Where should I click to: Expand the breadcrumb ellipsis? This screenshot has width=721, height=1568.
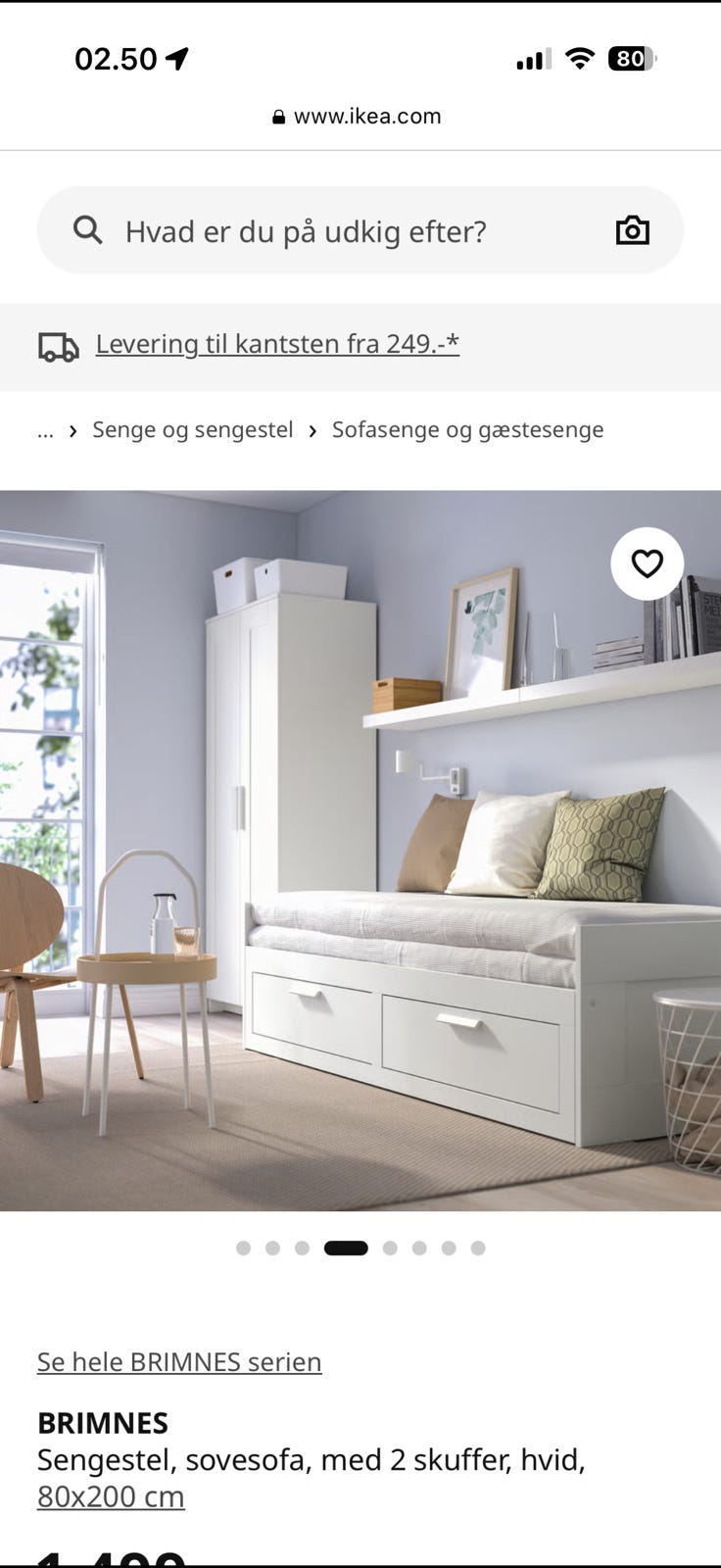coord(44,429)
